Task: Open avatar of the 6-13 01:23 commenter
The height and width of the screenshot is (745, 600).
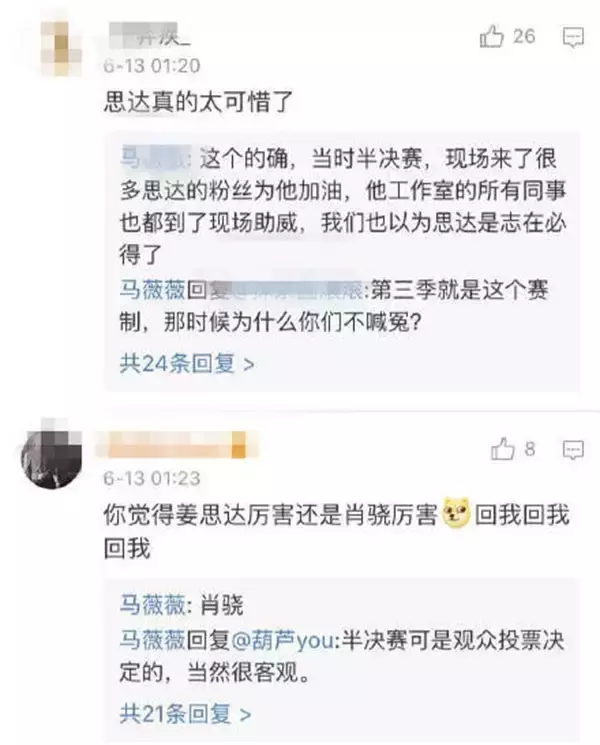Action: (50, 456)
